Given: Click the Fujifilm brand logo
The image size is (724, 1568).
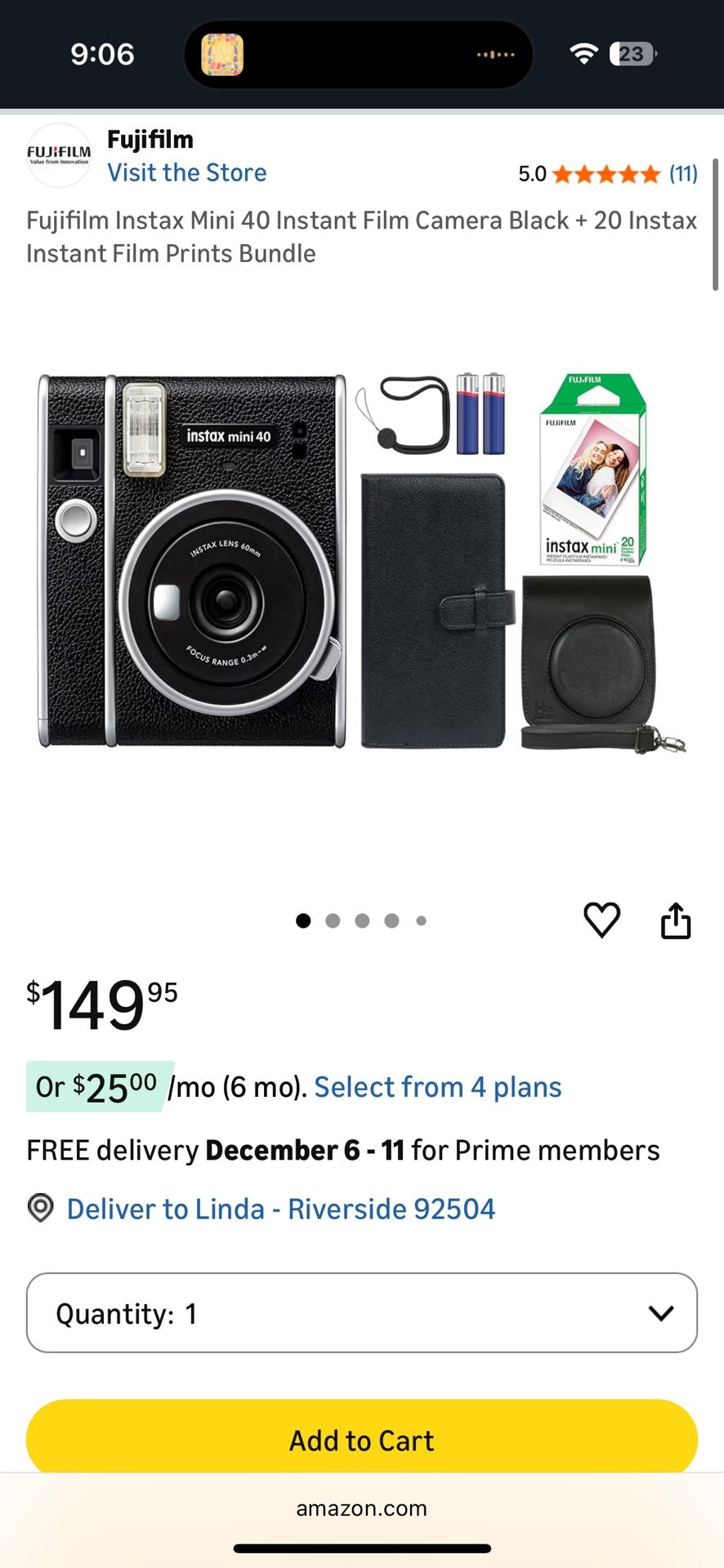Looking at the screenshot, I should (x=58, y=155).
